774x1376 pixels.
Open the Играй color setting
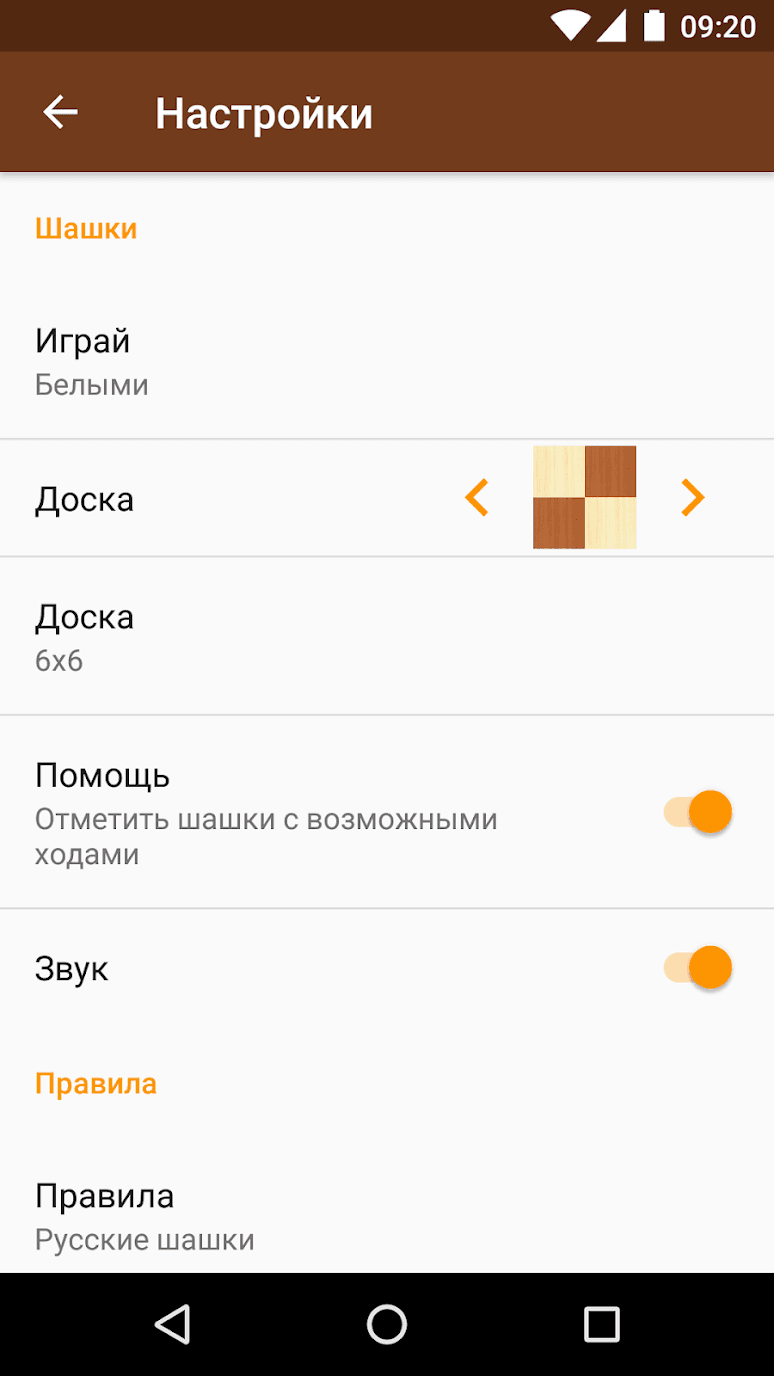(386, 362)
